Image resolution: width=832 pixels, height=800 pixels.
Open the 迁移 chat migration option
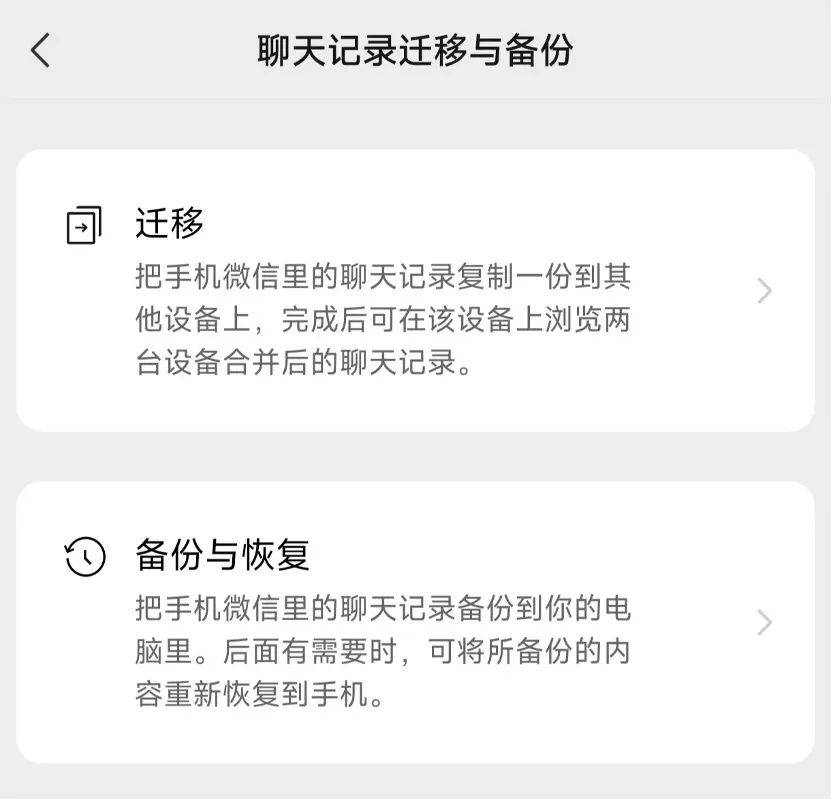(x=415, y=291)
